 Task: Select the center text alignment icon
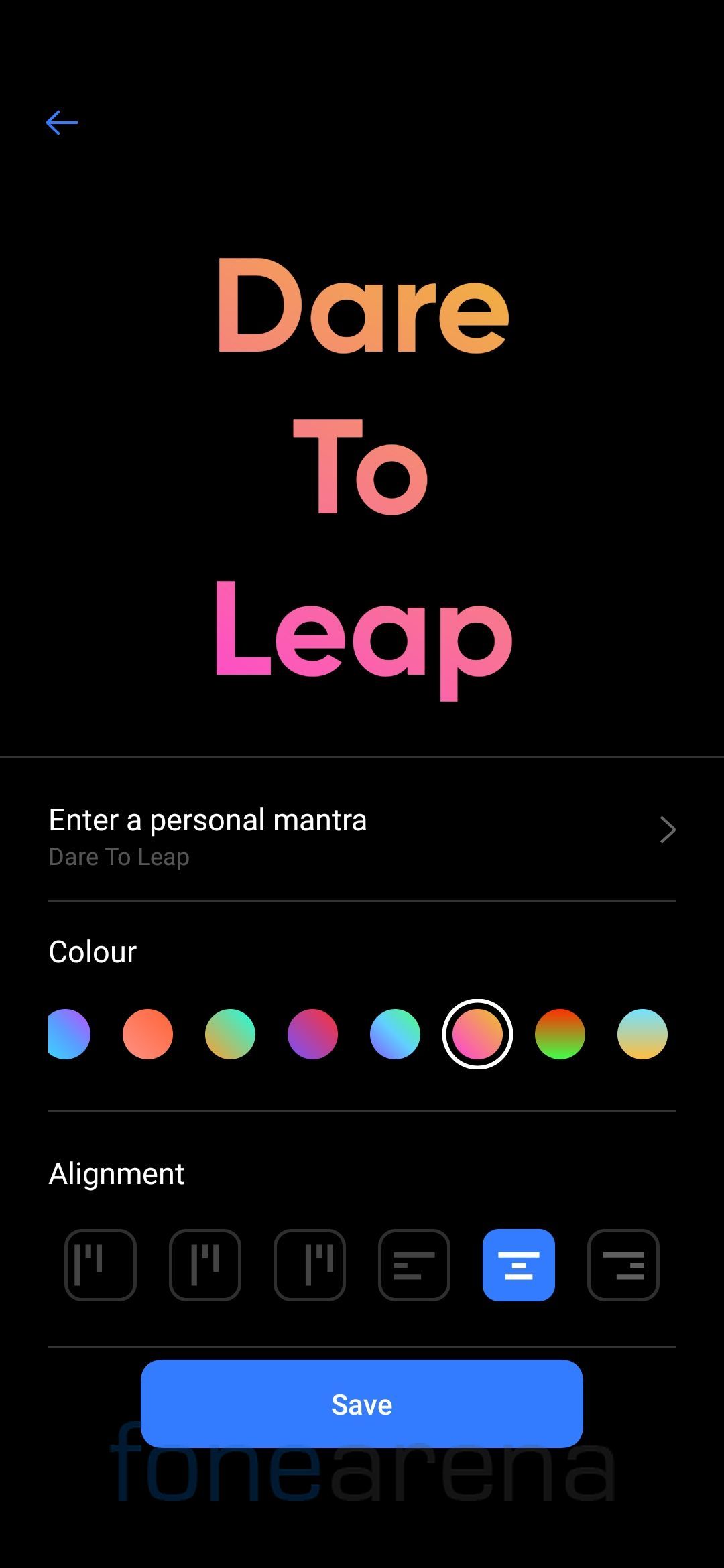coord(519,1266)
